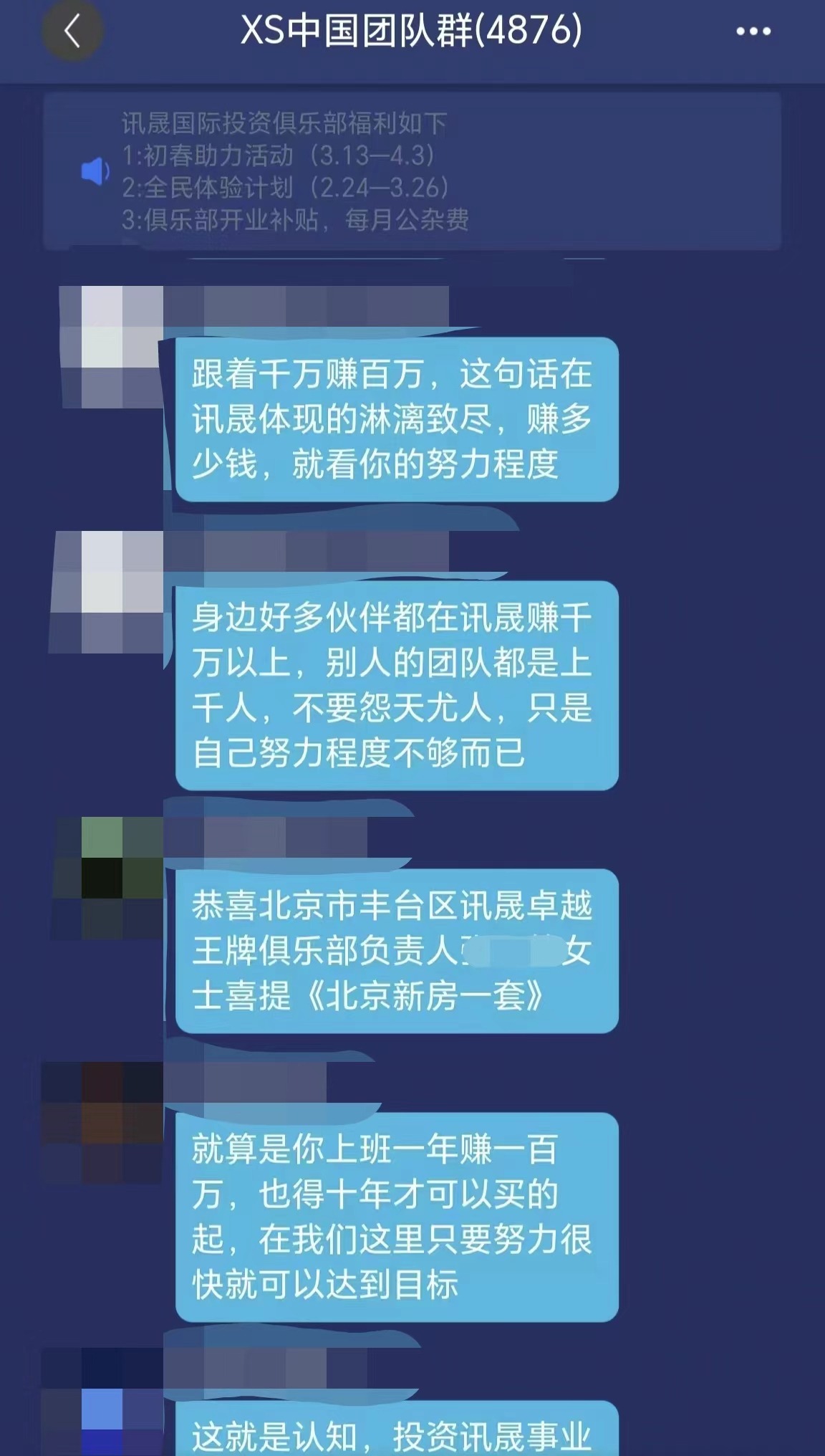The image size is (825, 1456).
Task: Open avatar of sender of 就算是你上班 message
Action: (x=103, y=1122)
